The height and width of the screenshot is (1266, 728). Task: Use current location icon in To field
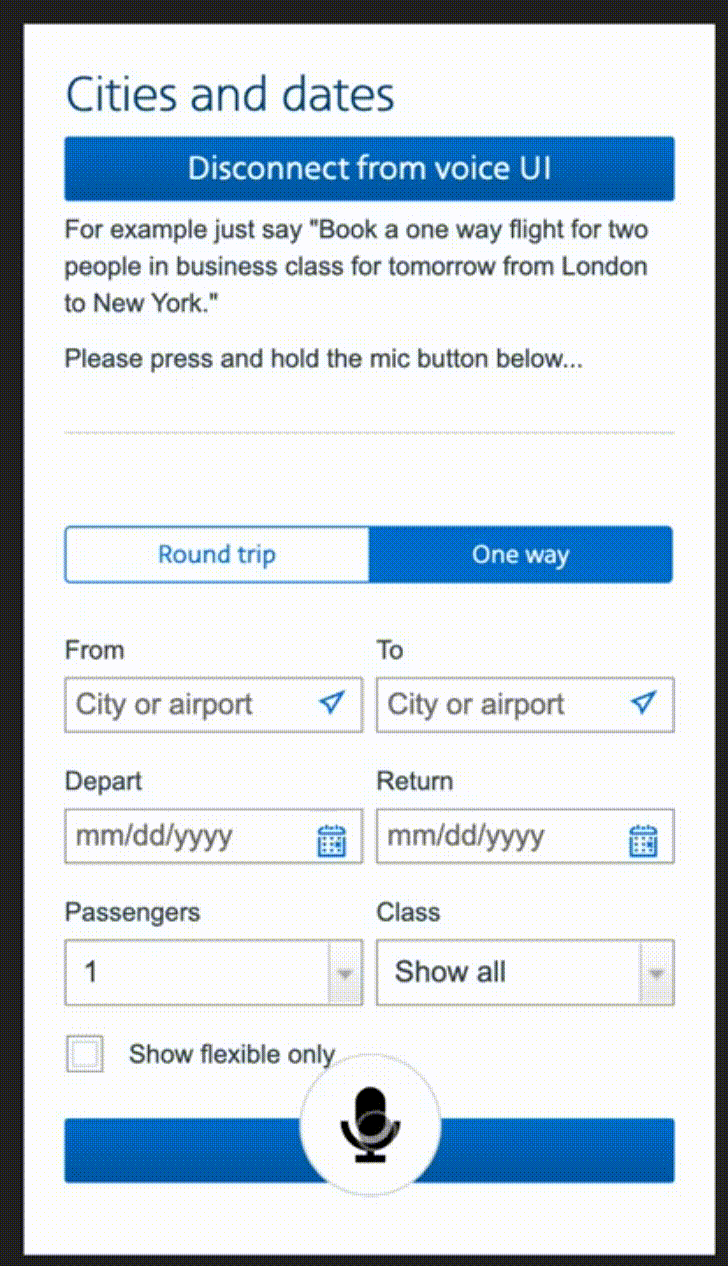pos(644,704)
